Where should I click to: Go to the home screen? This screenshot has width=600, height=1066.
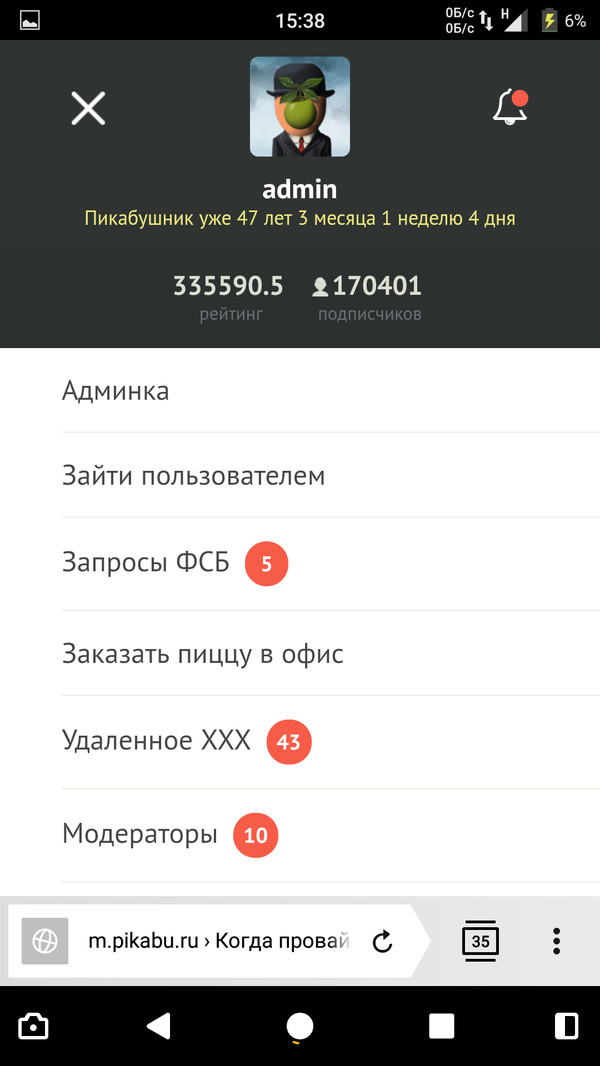pos(300,1026)
